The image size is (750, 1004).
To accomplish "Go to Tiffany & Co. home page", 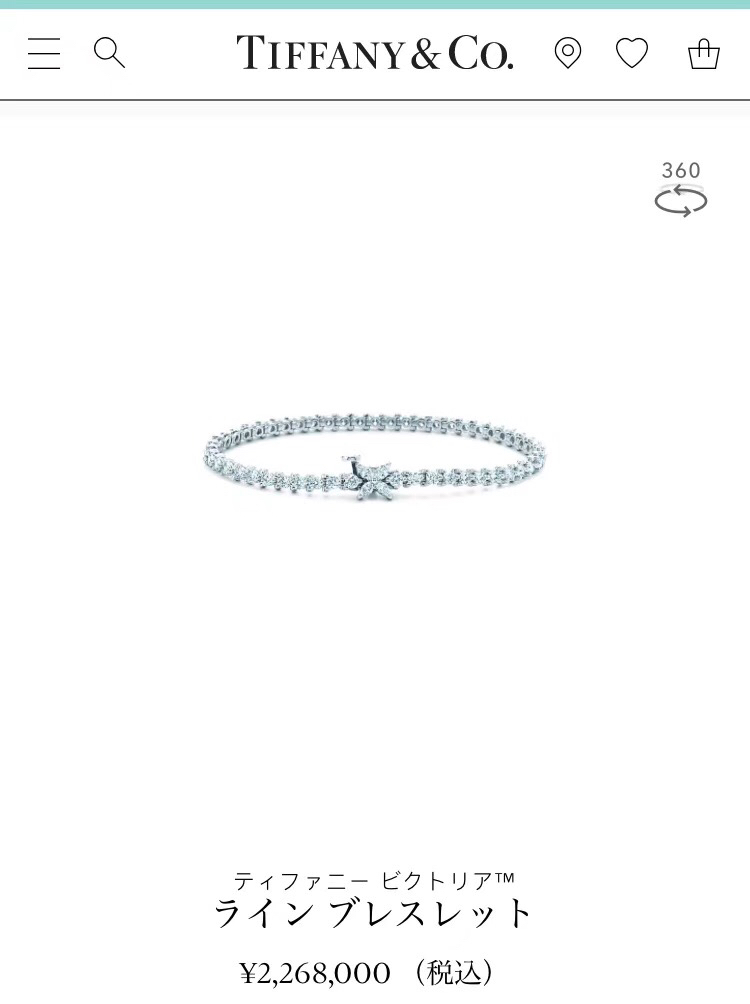I will coord(374,53).
